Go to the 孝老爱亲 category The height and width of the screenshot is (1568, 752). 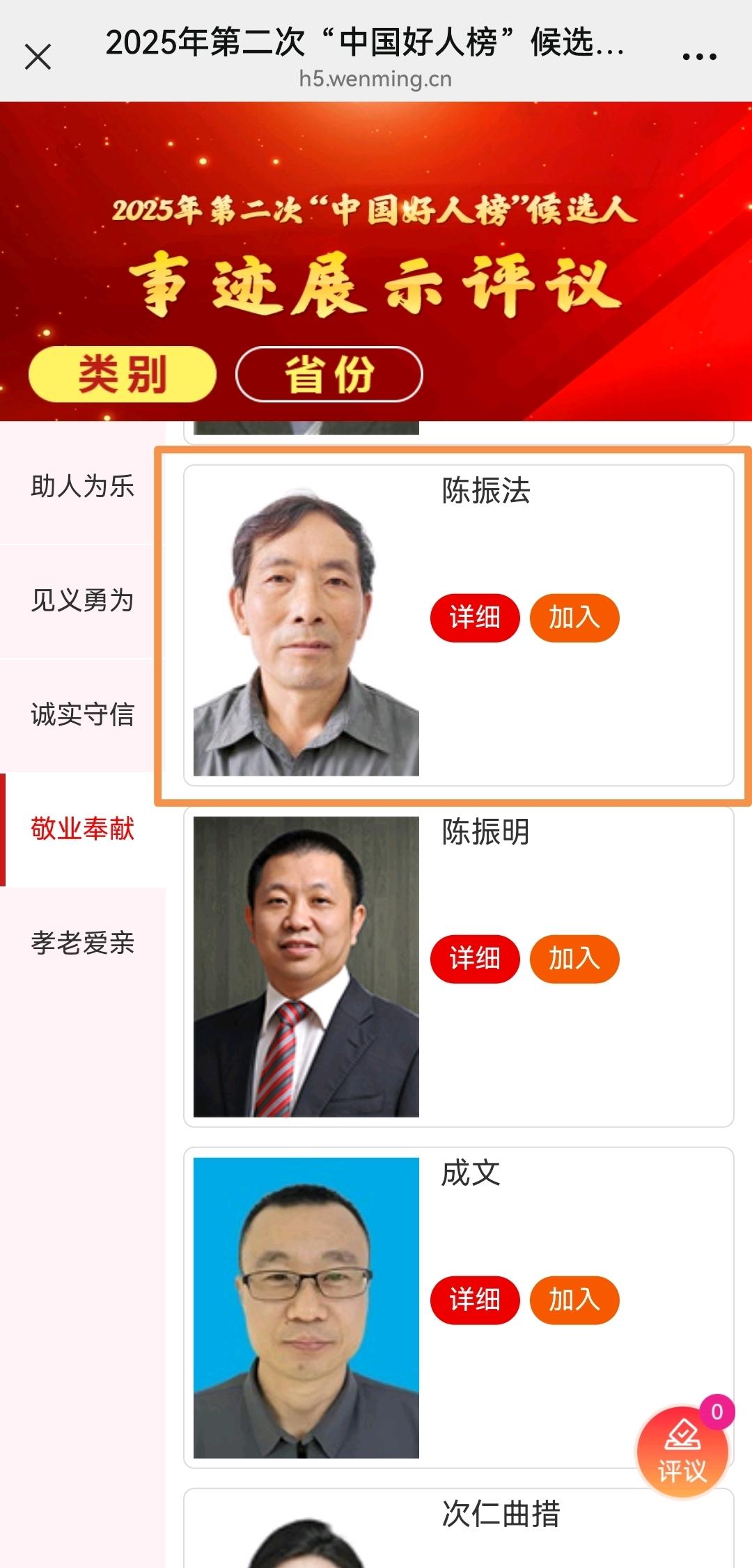(x=82, y=943)
